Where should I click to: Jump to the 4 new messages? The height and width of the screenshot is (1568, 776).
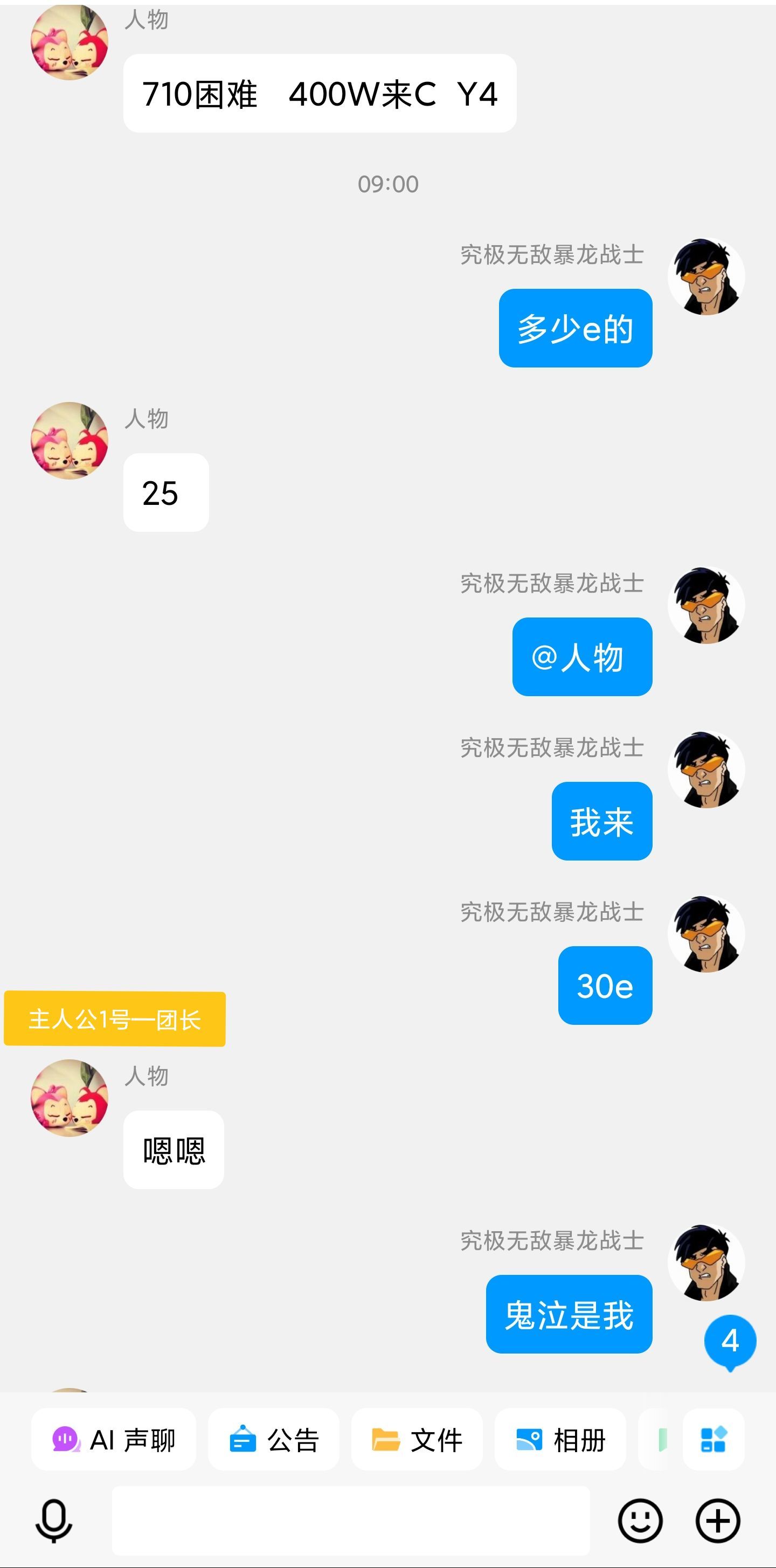click(730, 1341)
